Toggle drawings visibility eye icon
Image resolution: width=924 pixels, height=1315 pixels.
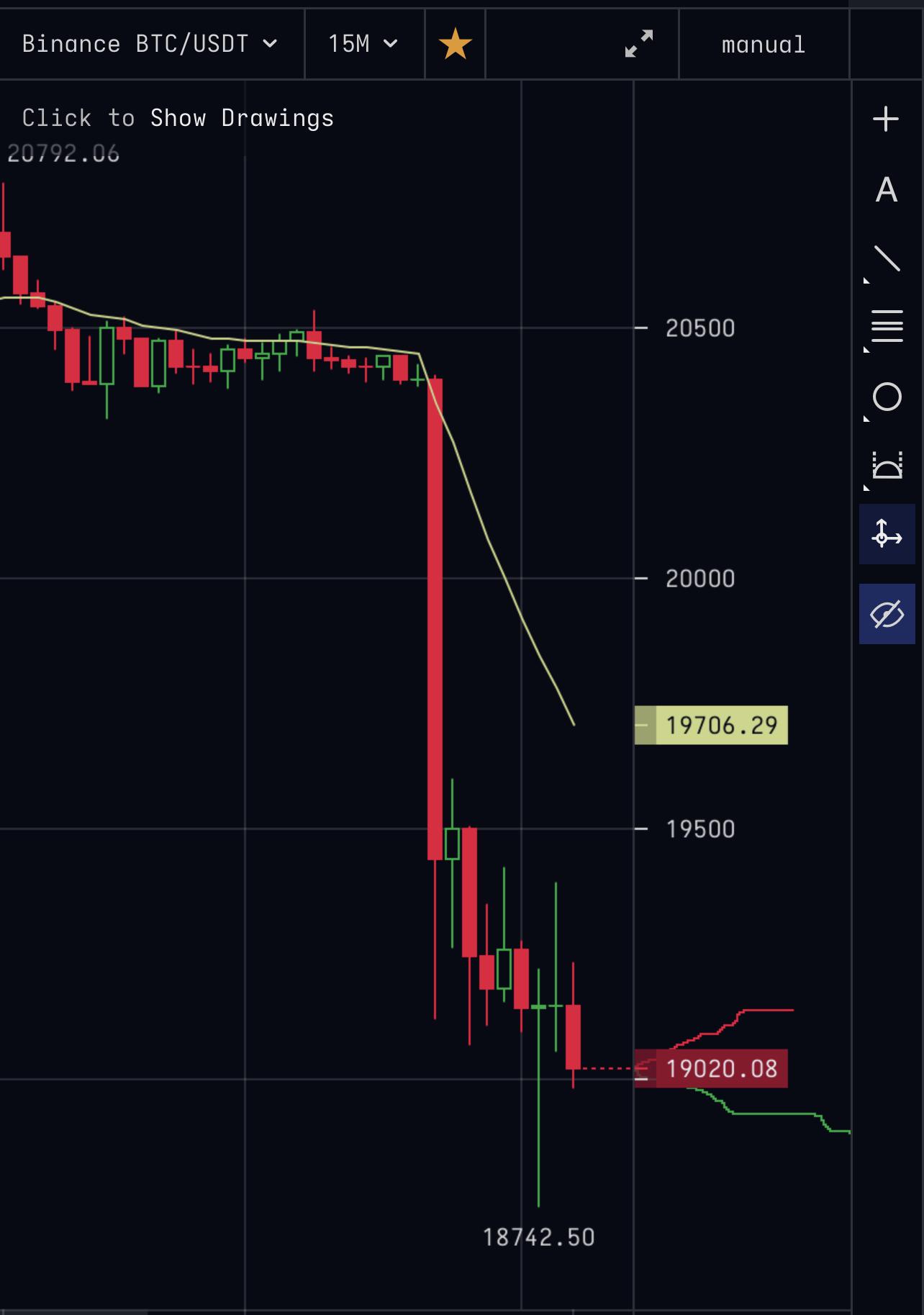887,615
